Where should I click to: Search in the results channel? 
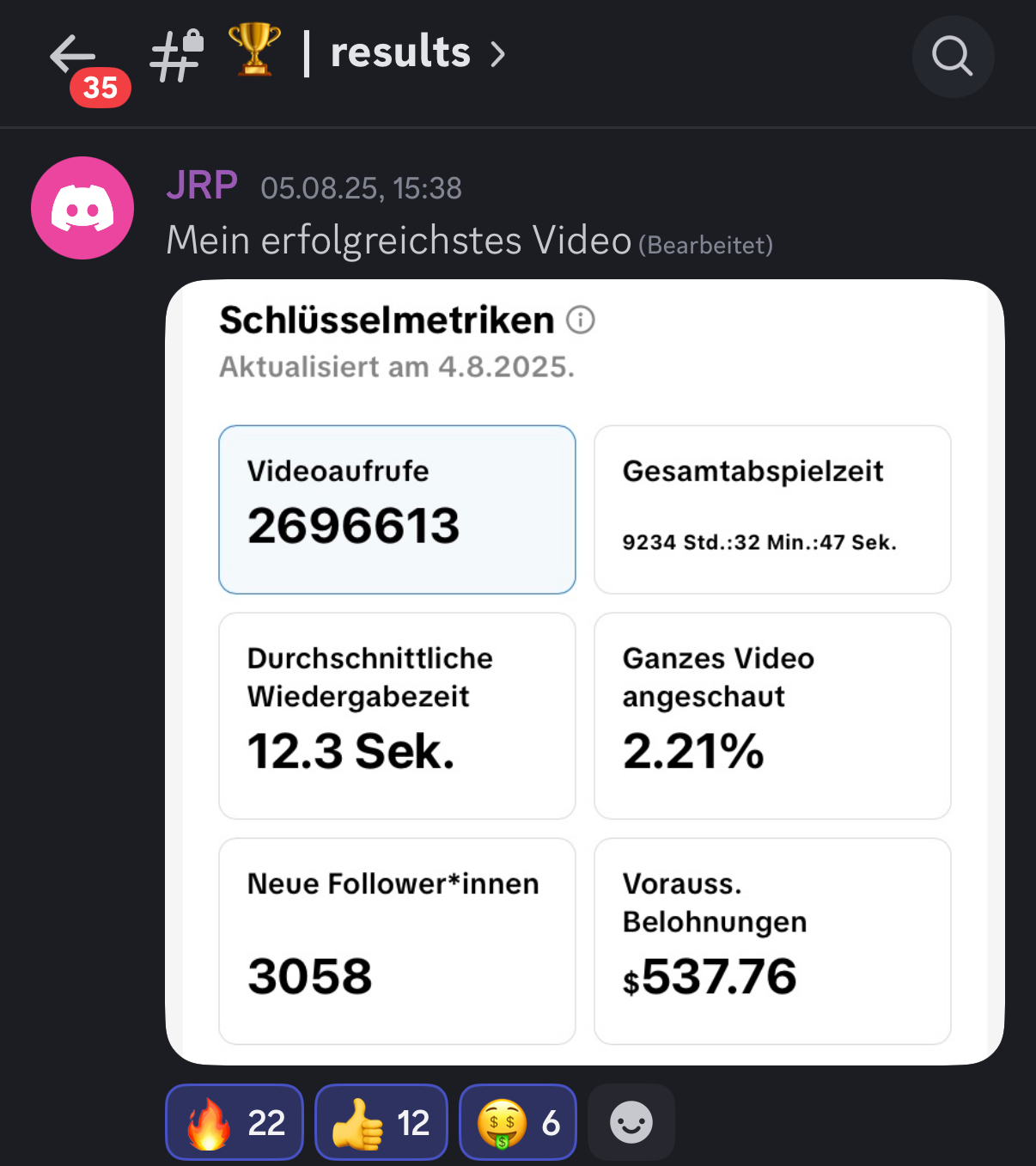[x=953, y=57]
